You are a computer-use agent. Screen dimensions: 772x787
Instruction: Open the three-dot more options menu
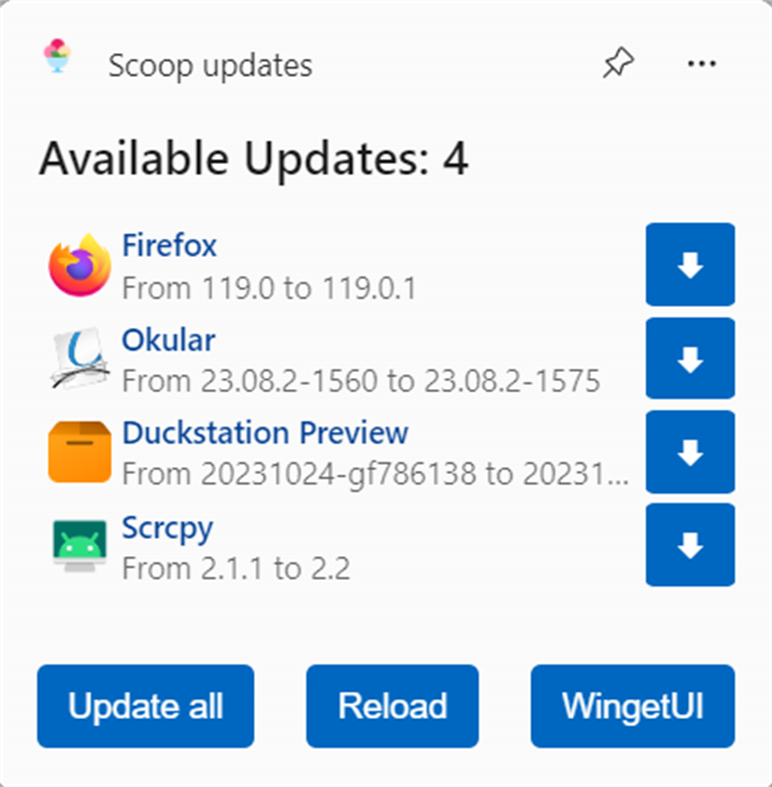tap(702, 65)
